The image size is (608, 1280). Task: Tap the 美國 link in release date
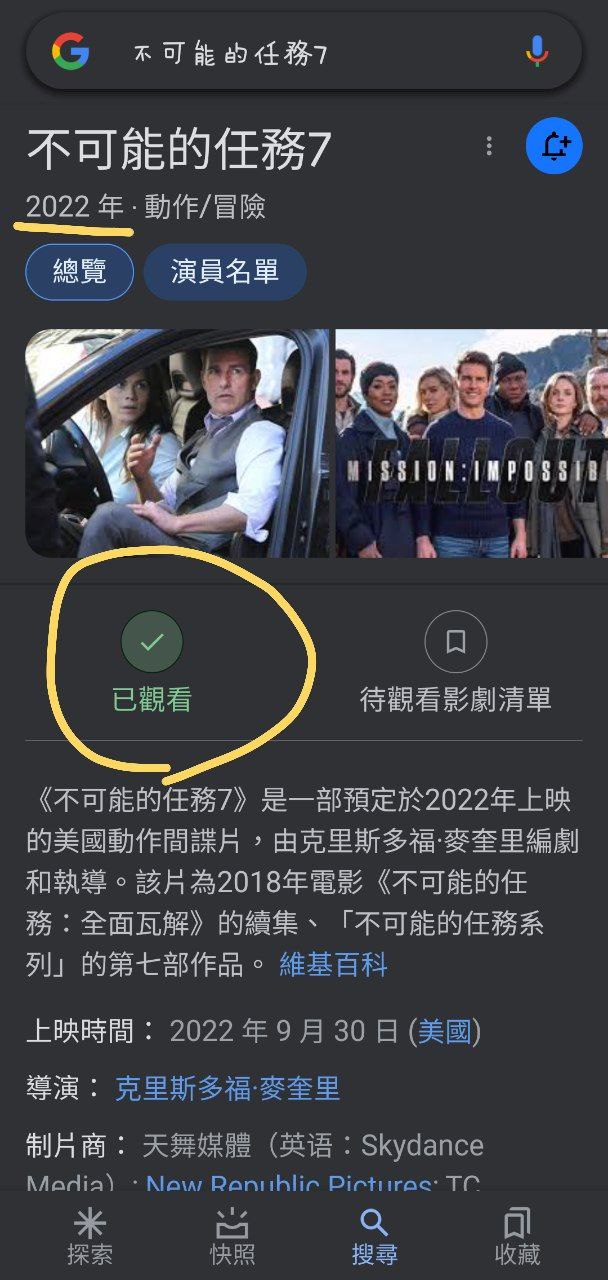tap(445, 1031)
